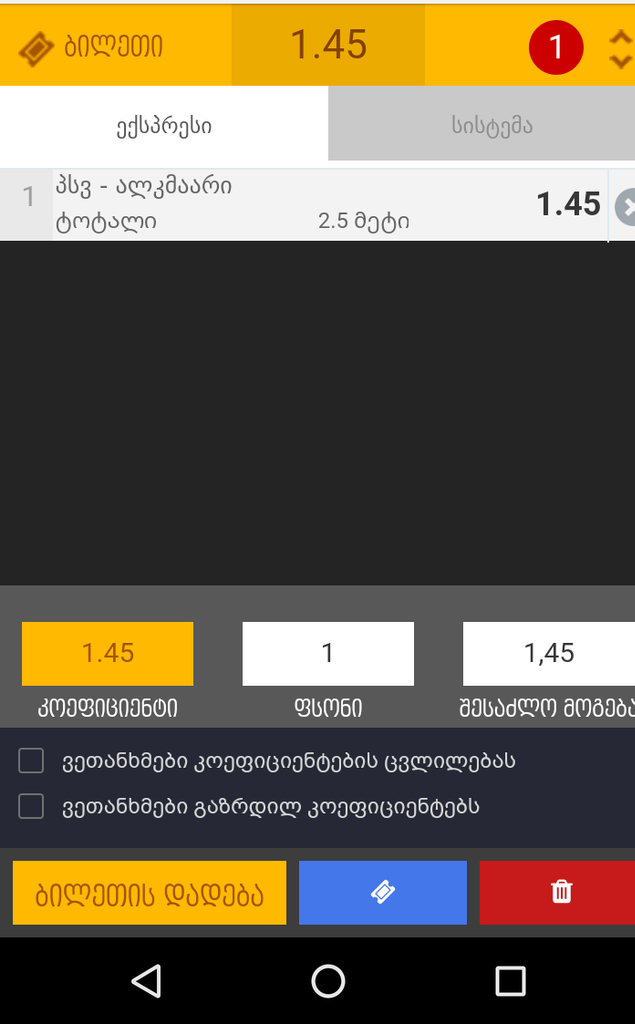The height and width of the screenshot is (1024, 635).
Task: Tap the blue ticket icon button
Action: pos(382,893)
